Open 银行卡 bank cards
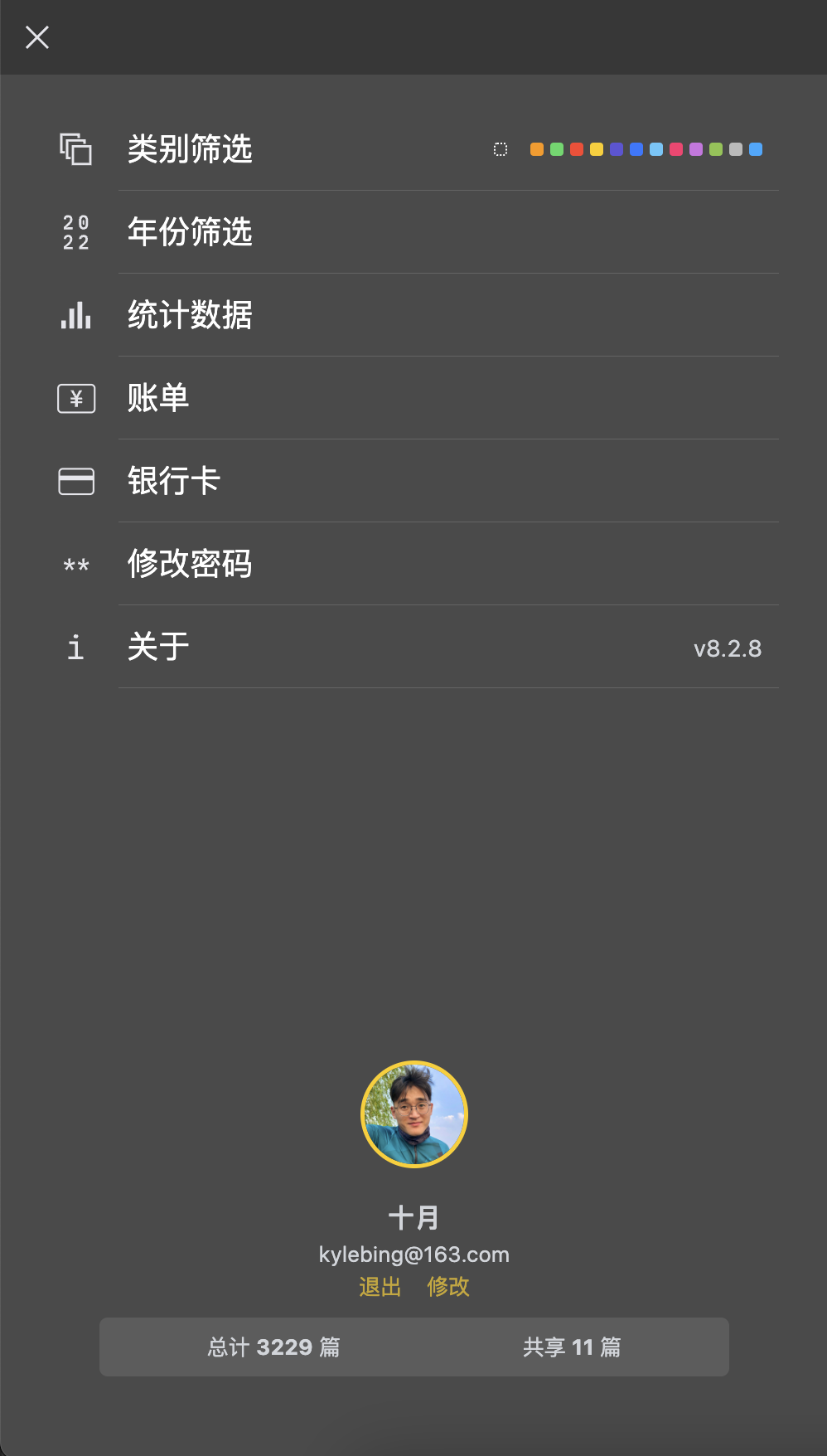 [174, 481]
